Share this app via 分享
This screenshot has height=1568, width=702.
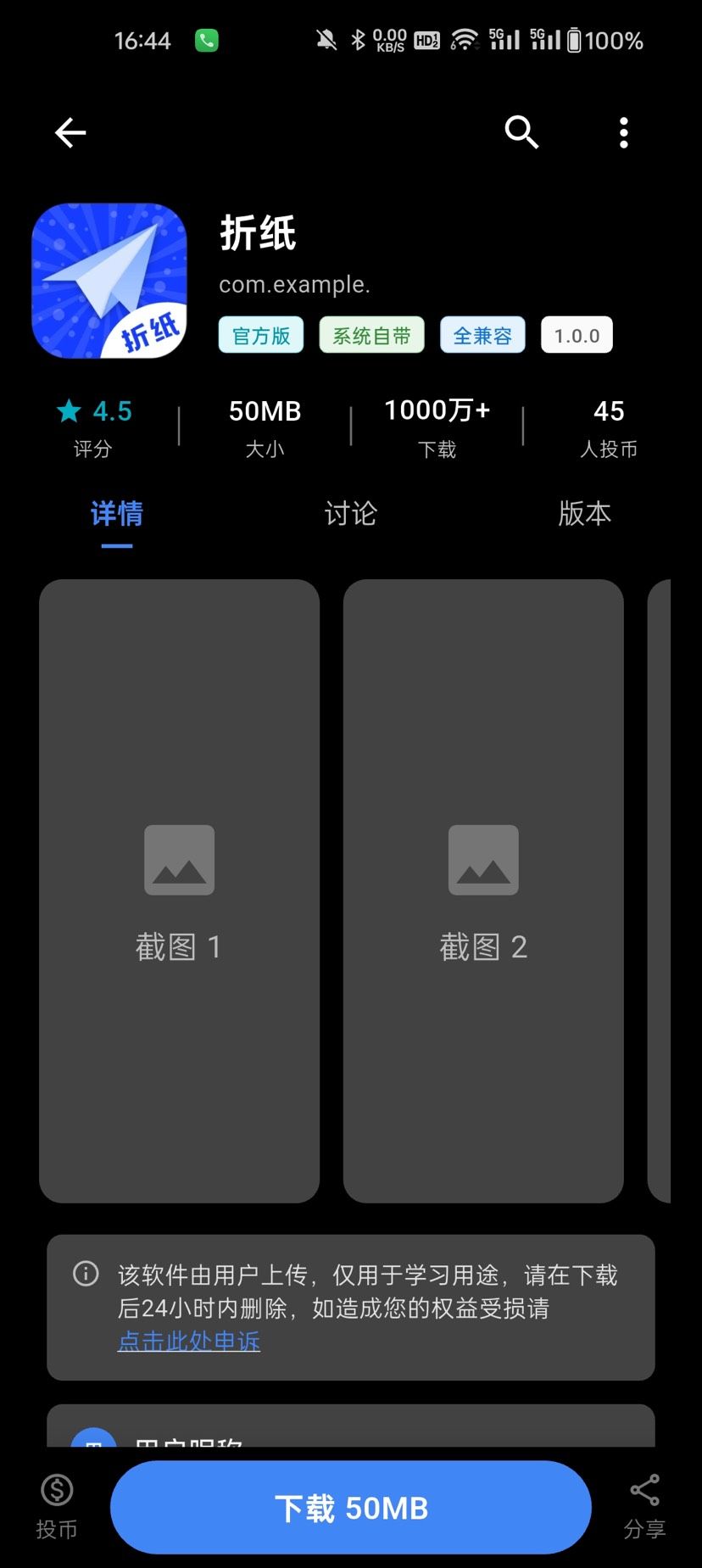click(x=644, y=1506)
